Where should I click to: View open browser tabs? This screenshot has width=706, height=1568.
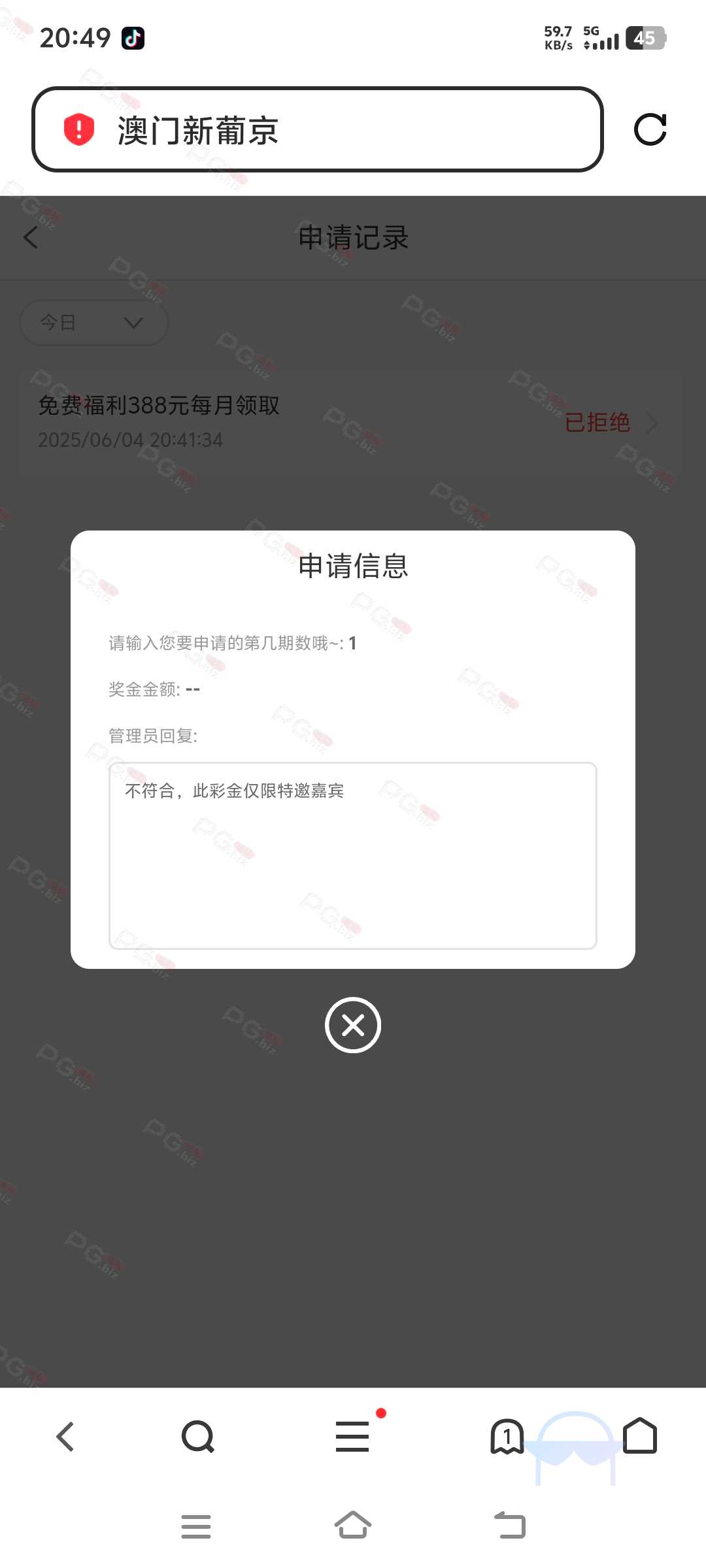(x=507, y=1437)
